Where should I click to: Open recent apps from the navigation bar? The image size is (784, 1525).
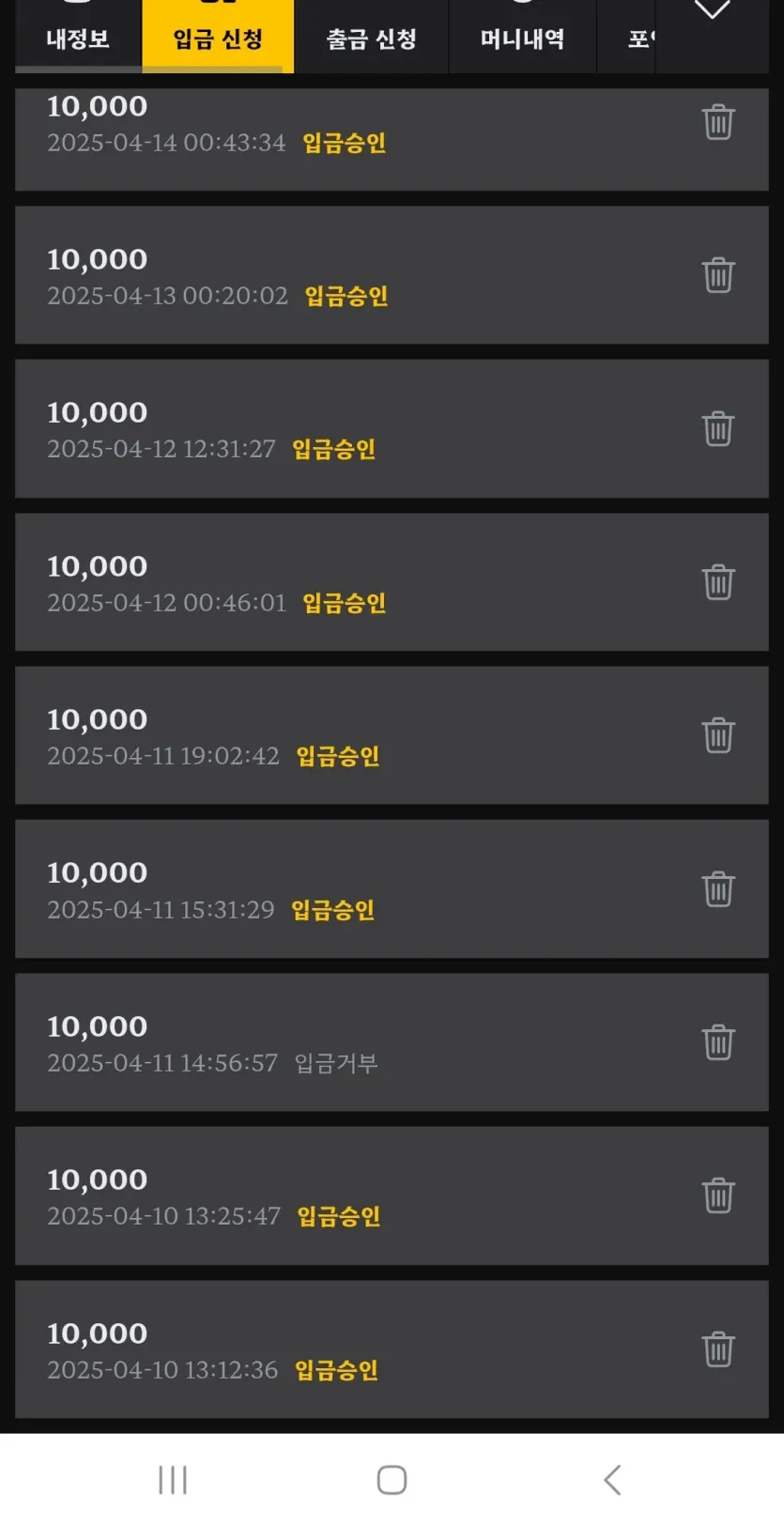click(173, 1480)
